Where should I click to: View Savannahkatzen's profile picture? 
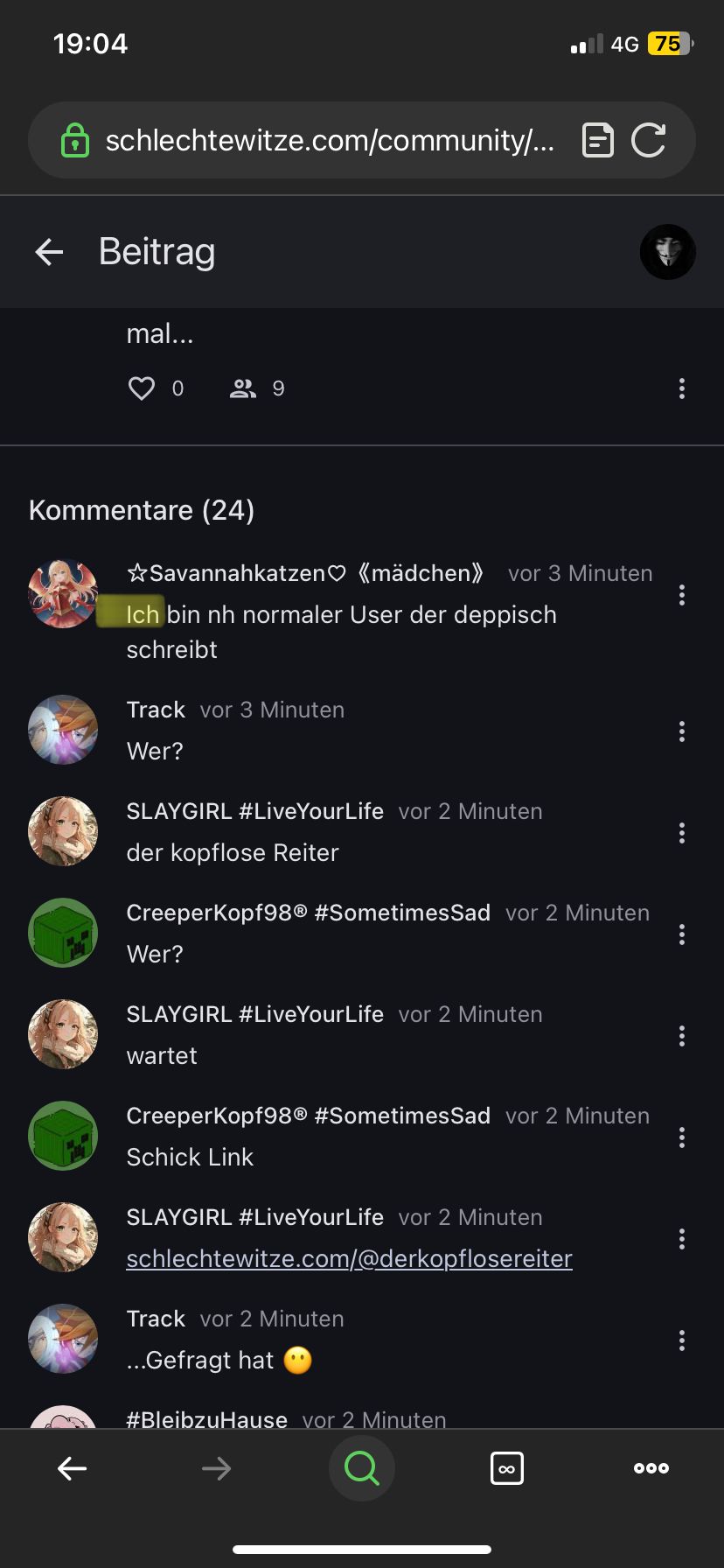click(x=63, y=594)
